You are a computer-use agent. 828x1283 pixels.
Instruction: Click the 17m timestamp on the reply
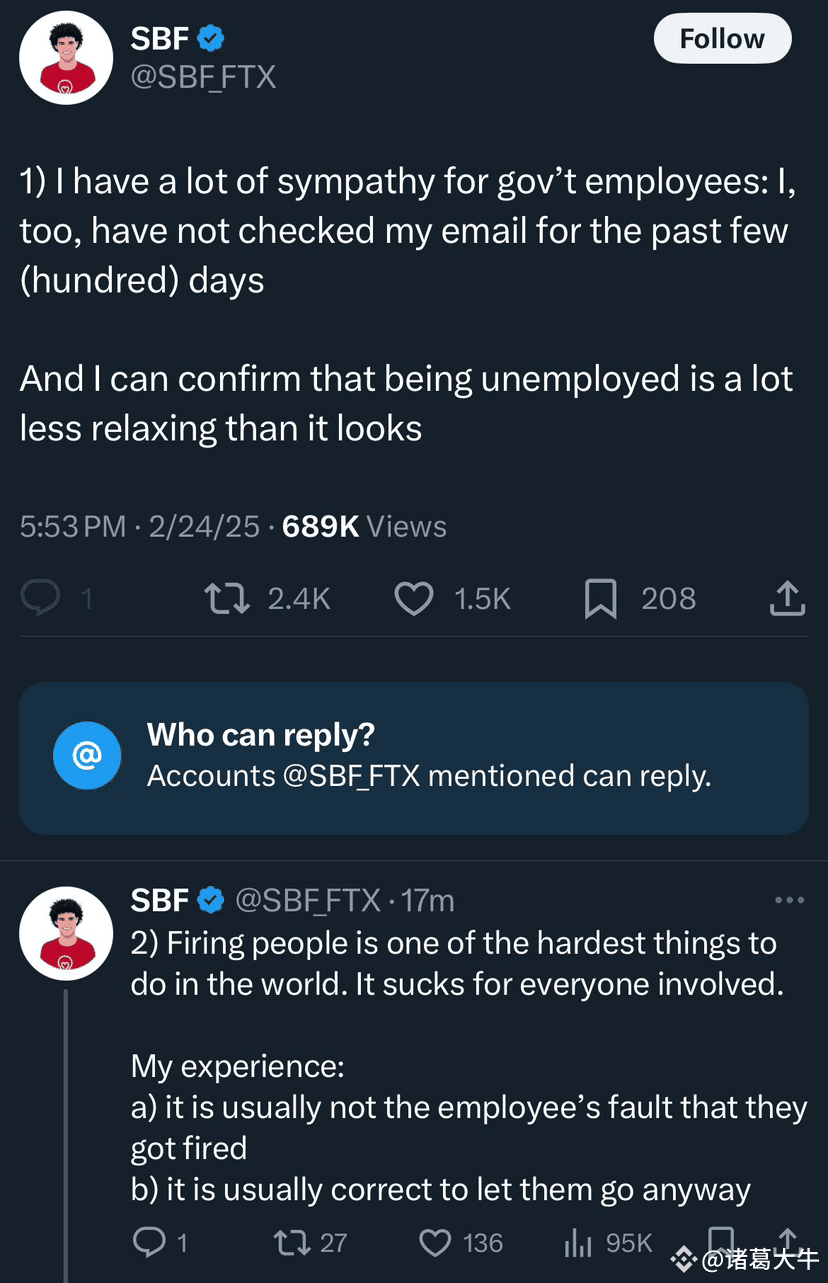(428, 900)
